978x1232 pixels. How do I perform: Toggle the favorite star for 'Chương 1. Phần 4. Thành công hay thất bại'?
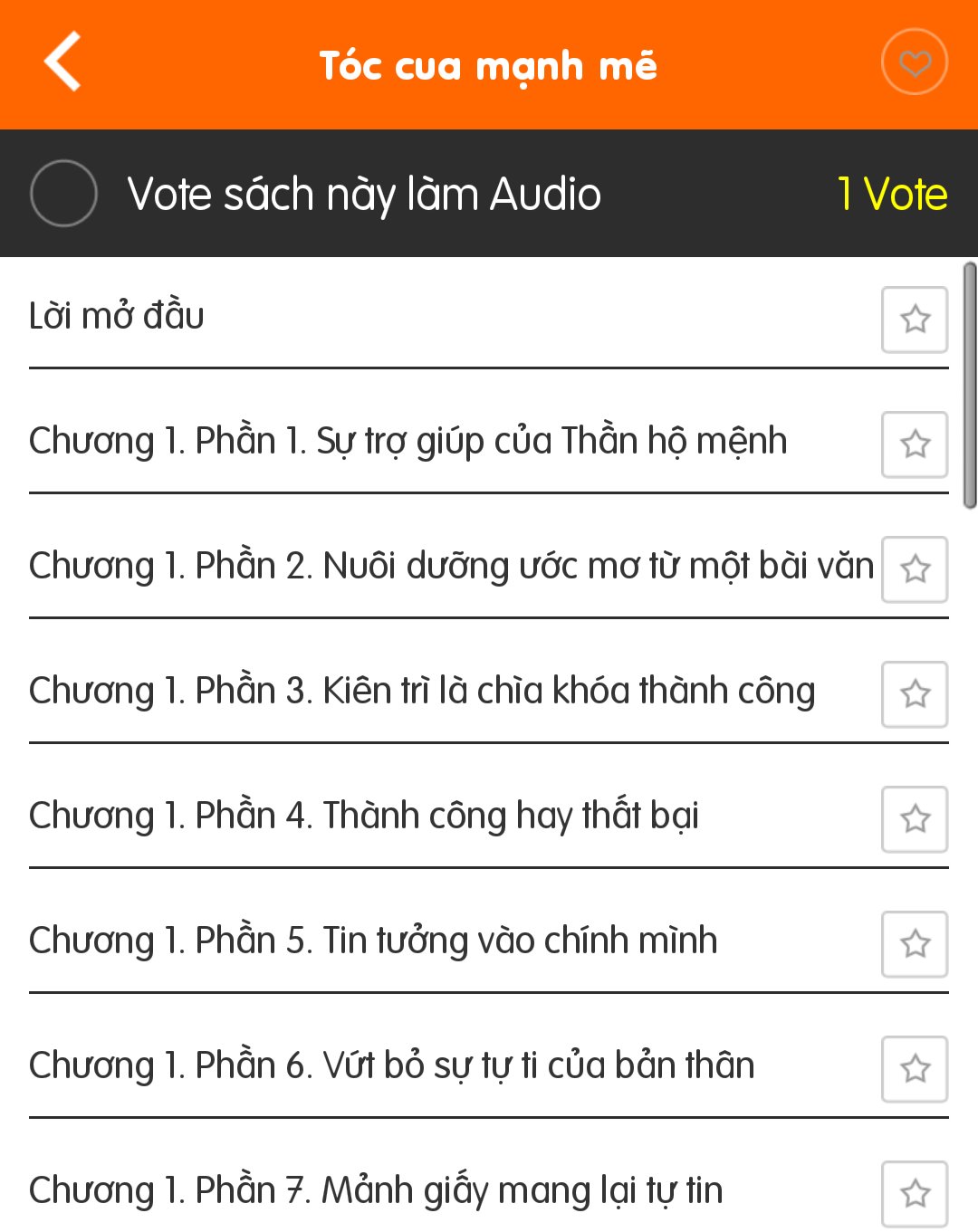coord(914,817)
